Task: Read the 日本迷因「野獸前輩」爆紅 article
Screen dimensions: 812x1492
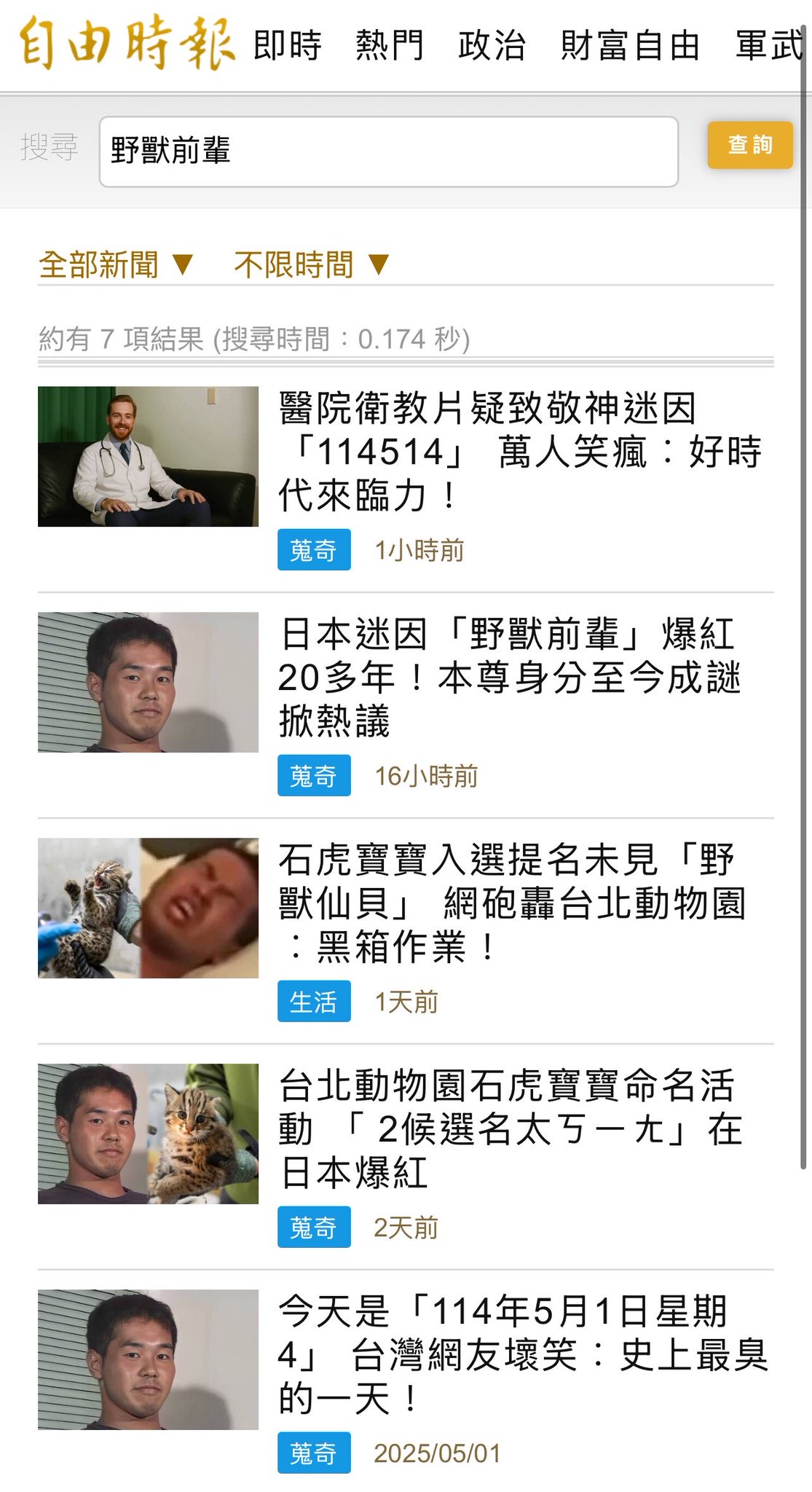Action: pos(510,678)
